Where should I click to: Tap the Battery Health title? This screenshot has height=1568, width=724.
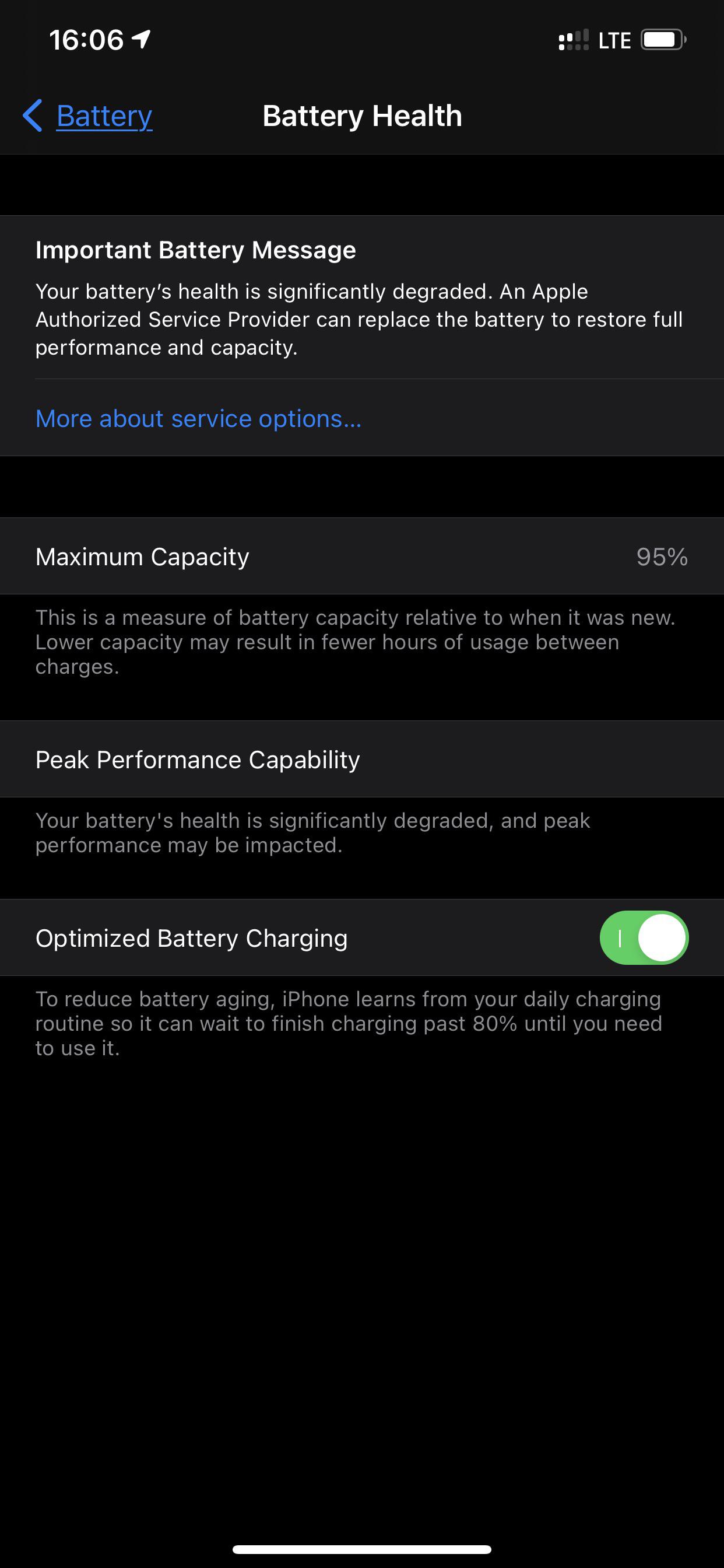pyautogui.click(x=362, y=116)
